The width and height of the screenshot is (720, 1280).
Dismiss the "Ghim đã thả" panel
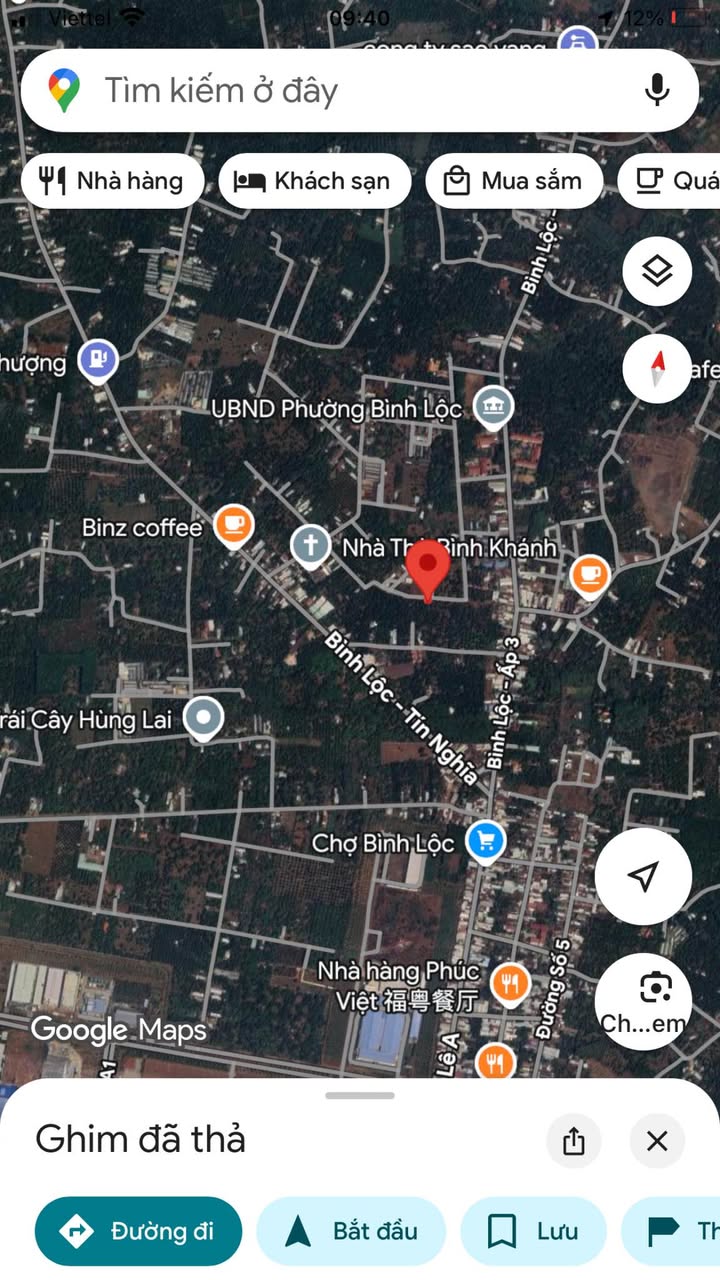(657, 1141)
